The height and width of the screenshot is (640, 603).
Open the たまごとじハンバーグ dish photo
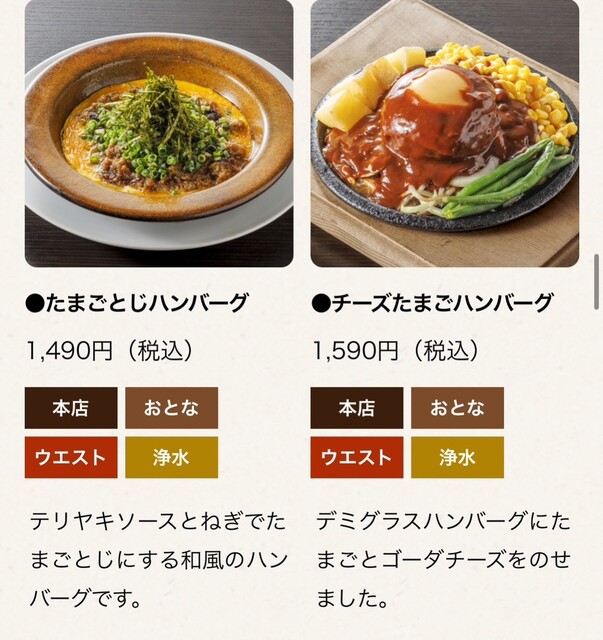(x=159, y=133)
